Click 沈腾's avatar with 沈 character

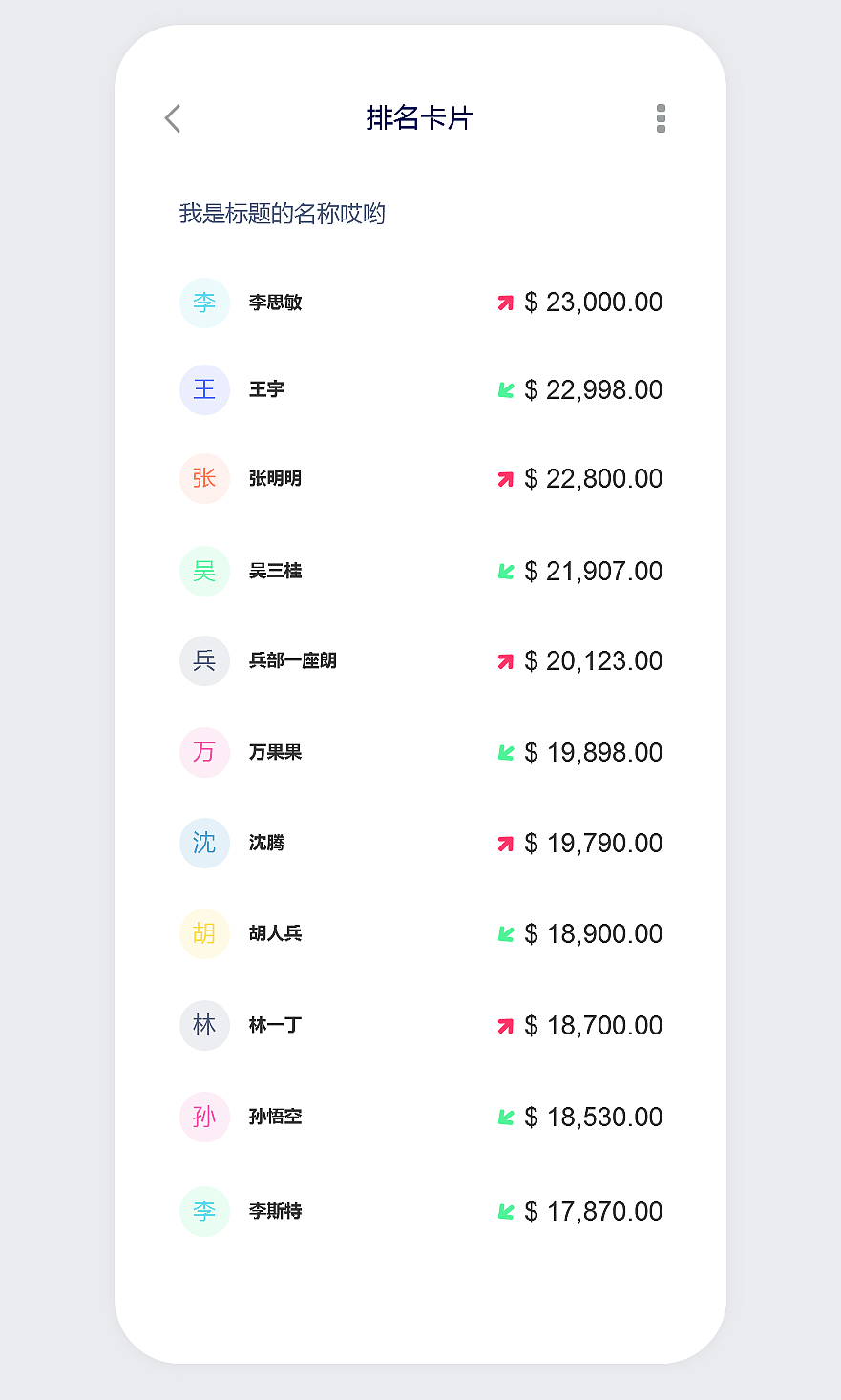[x=204, y=843]
